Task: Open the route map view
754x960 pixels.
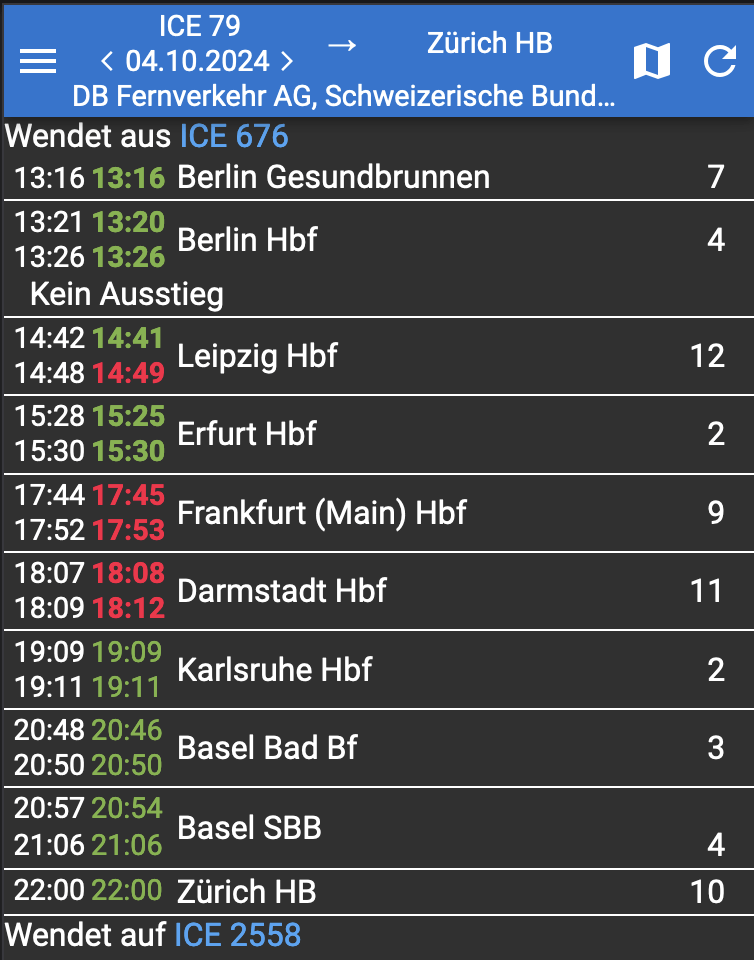Action: tap(652, 62)
